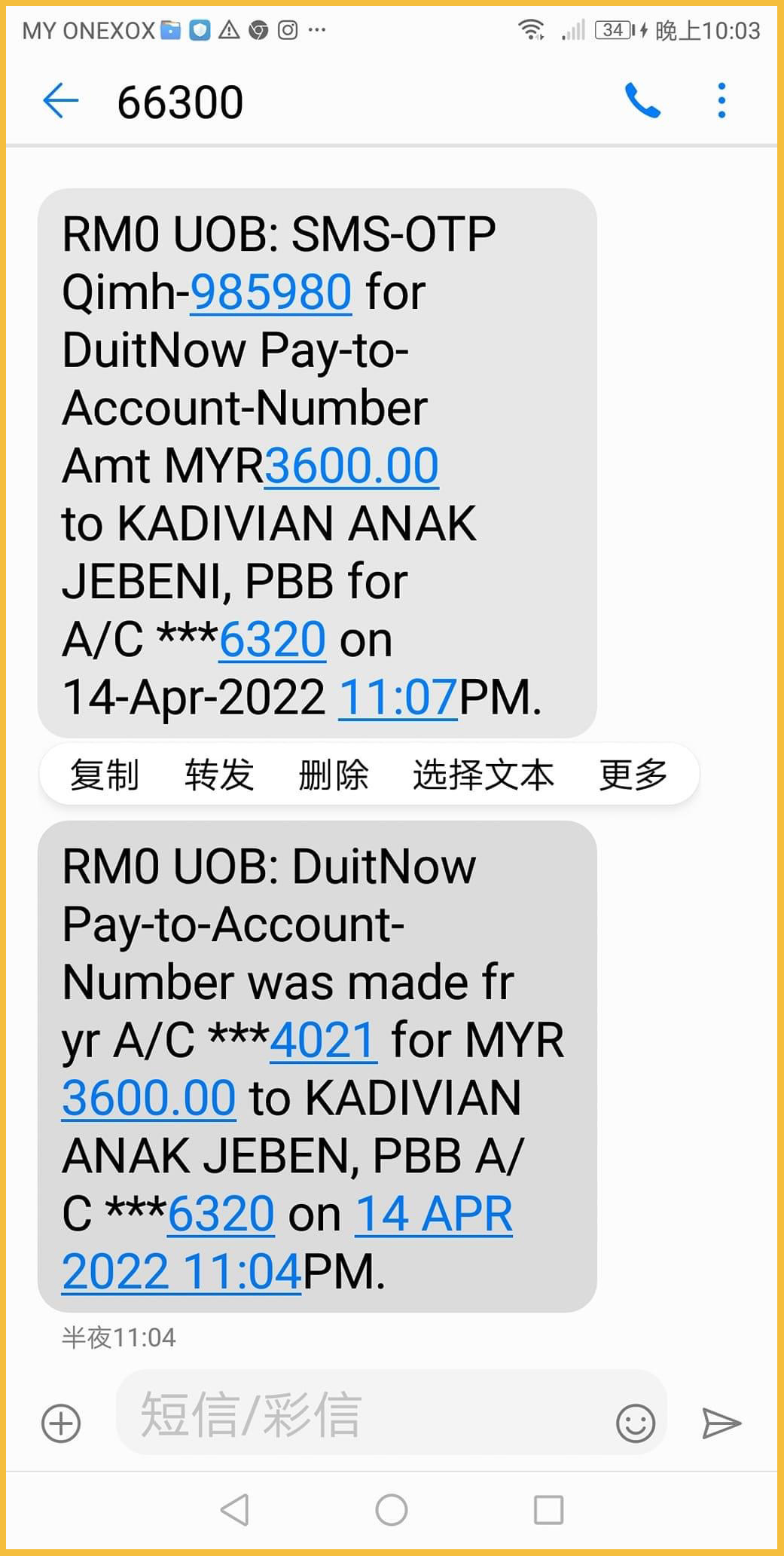Go back from the 66300 conversation
The height and width of the screenshot is (1556, 784).
tap(61, 102)
